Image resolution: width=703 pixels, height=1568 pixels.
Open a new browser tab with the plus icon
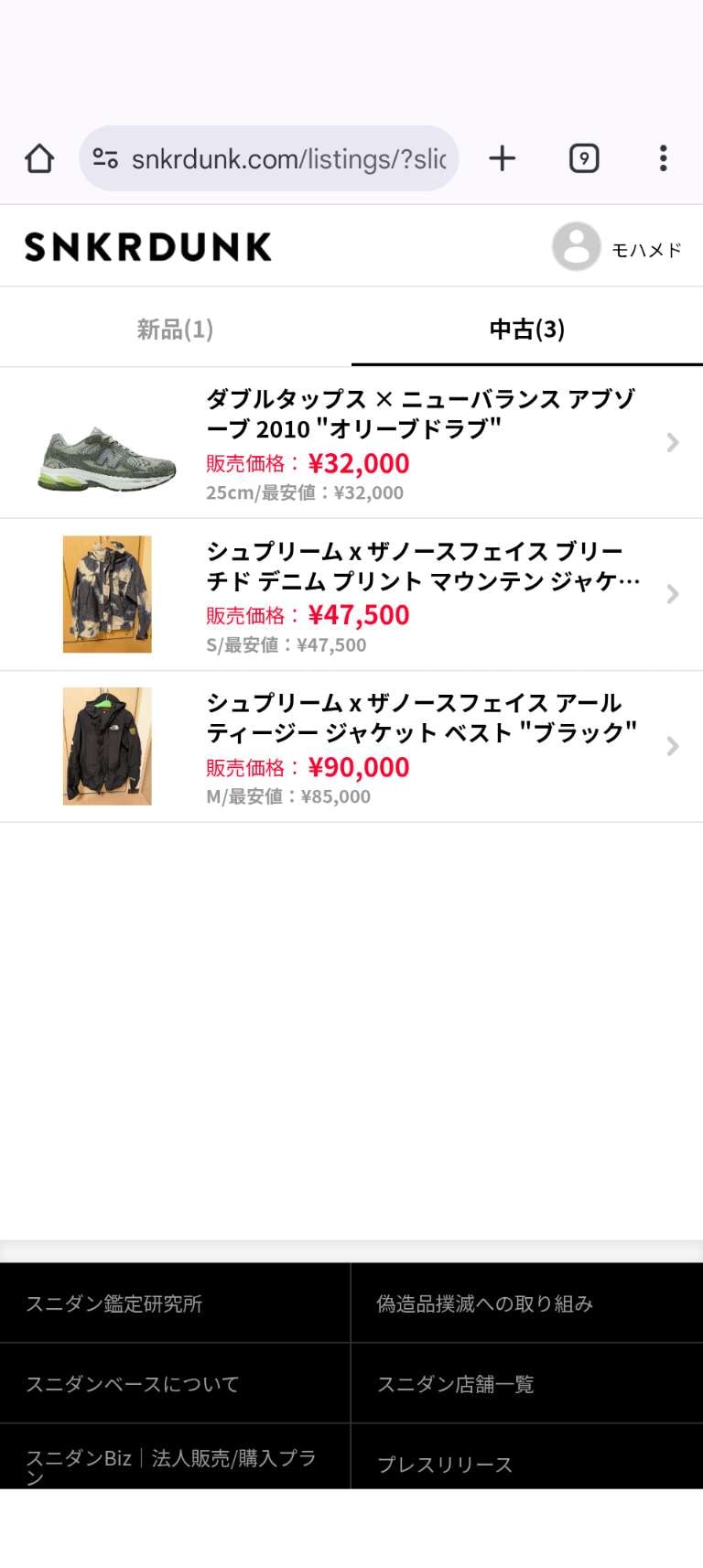point(502,157)
